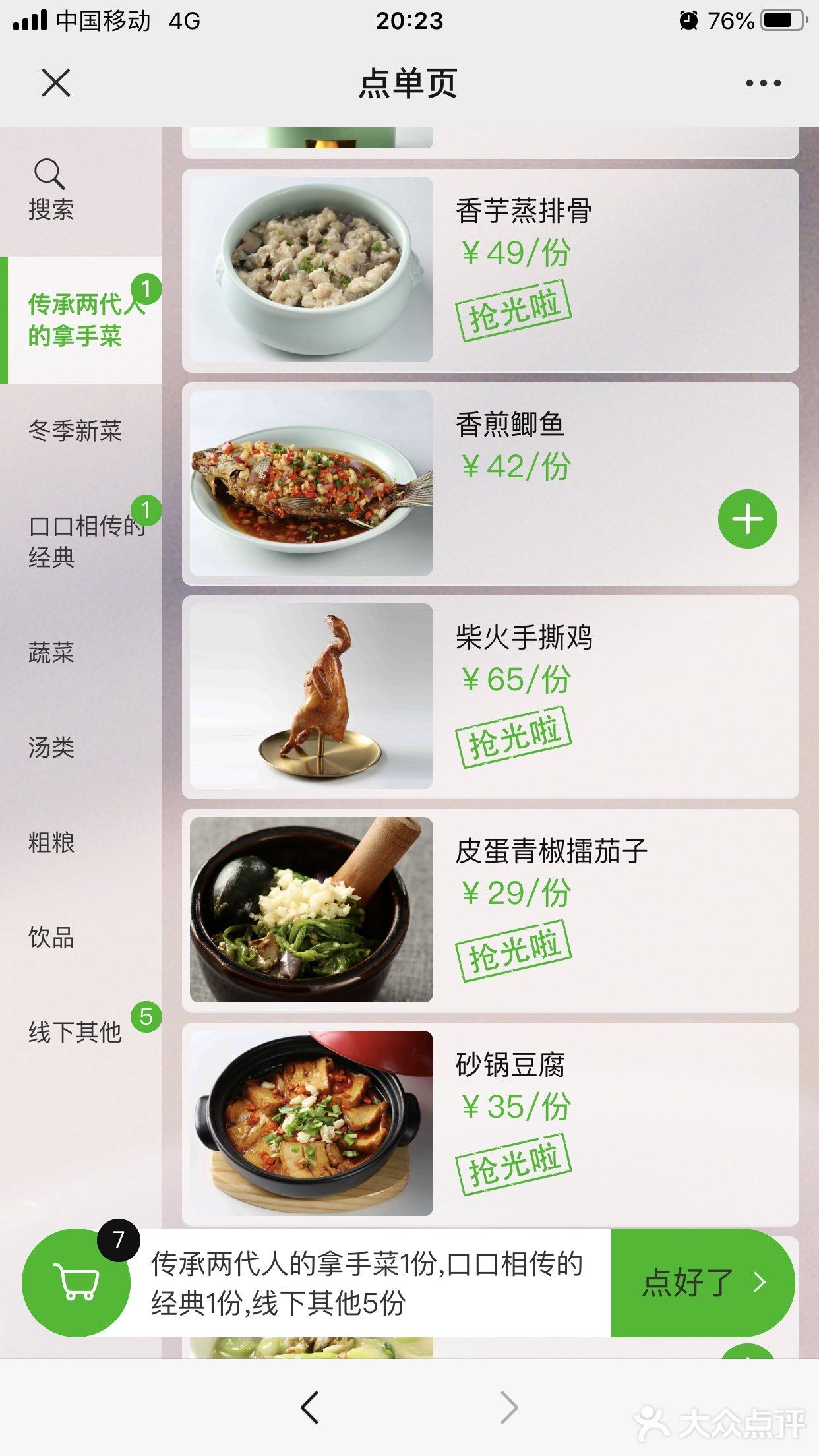
Task: Add 香煎鲫鱼 to the order
Action: pos(747,519)
